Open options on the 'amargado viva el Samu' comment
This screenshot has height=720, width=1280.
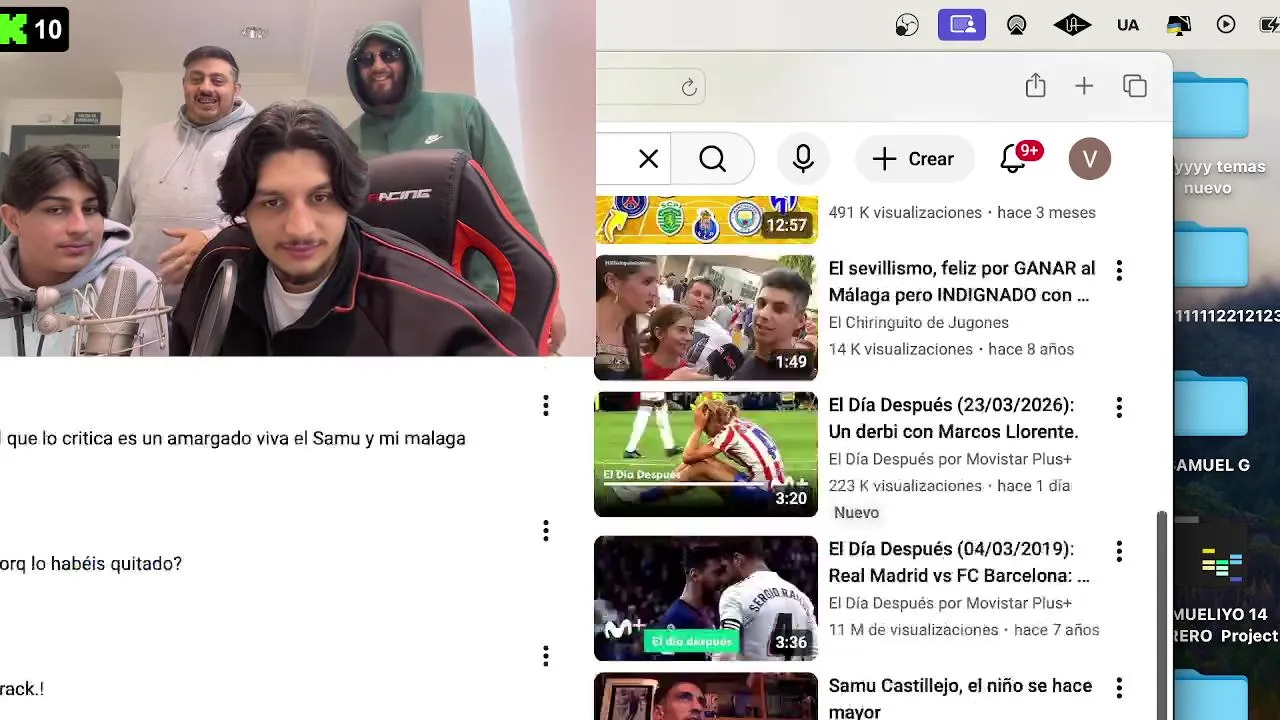545,405
